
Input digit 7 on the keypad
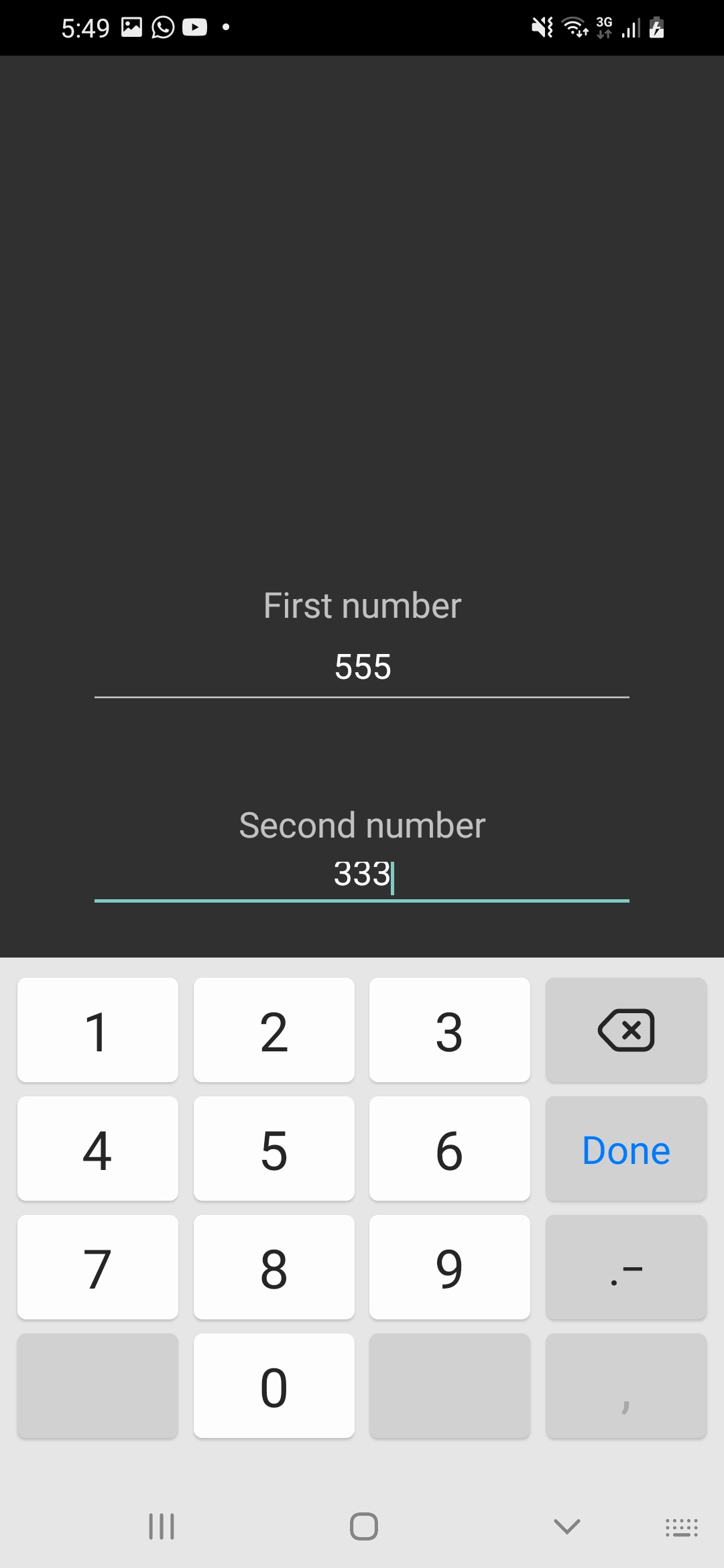(x=98, y=1268)
